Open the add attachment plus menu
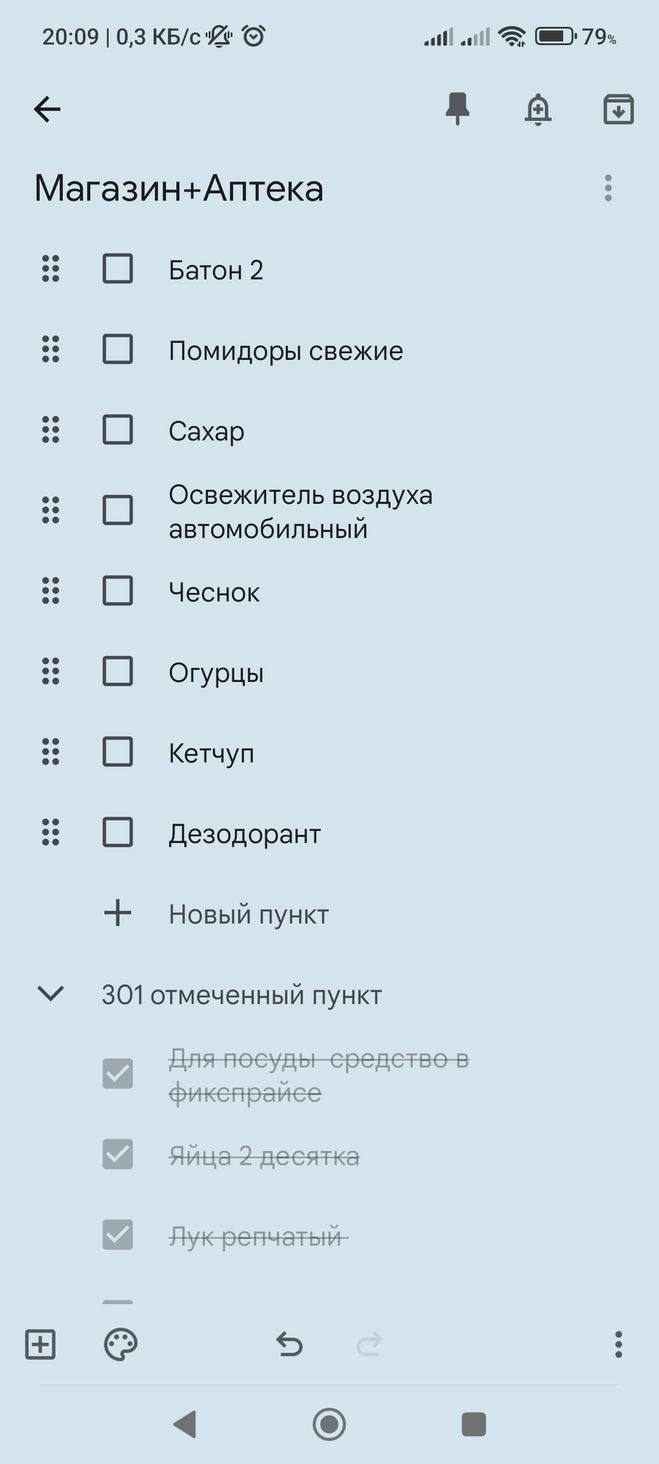The height and width of the screenshot is (1464, 659). tap(40, 1345)
